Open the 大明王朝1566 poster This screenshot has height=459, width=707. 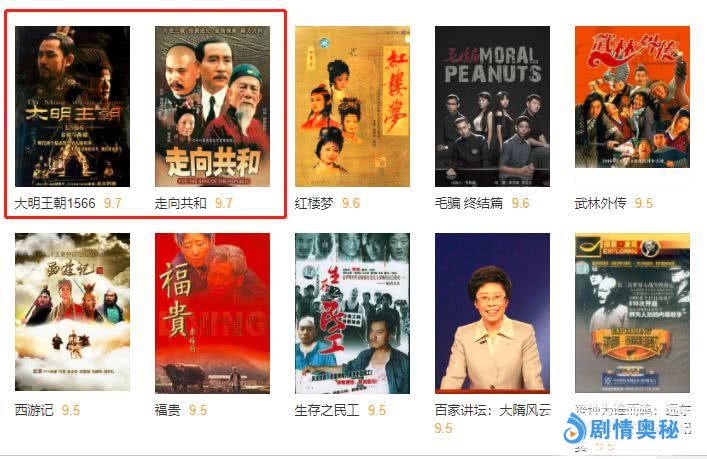click(72, 106)
